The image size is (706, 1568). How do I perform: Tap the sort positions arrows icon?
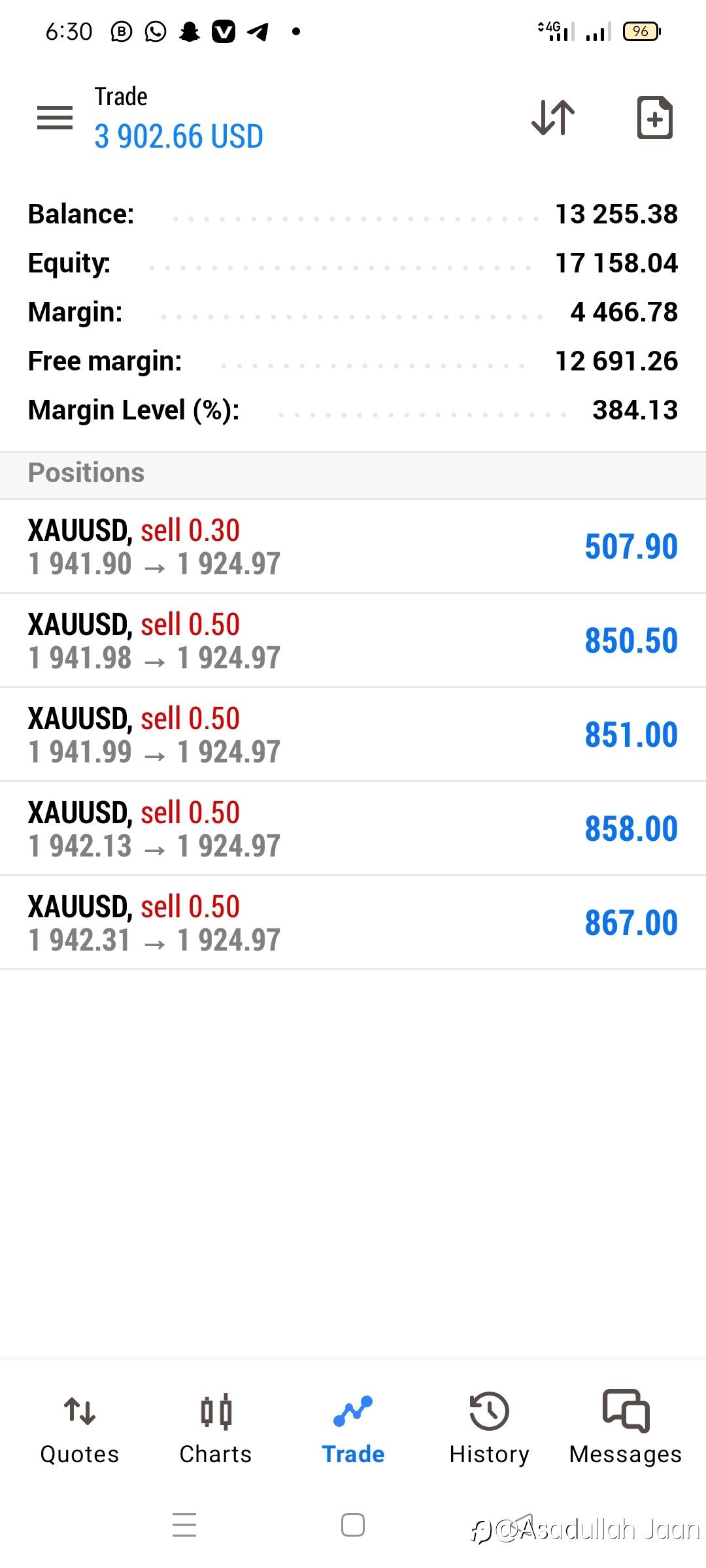click(553, 118)
